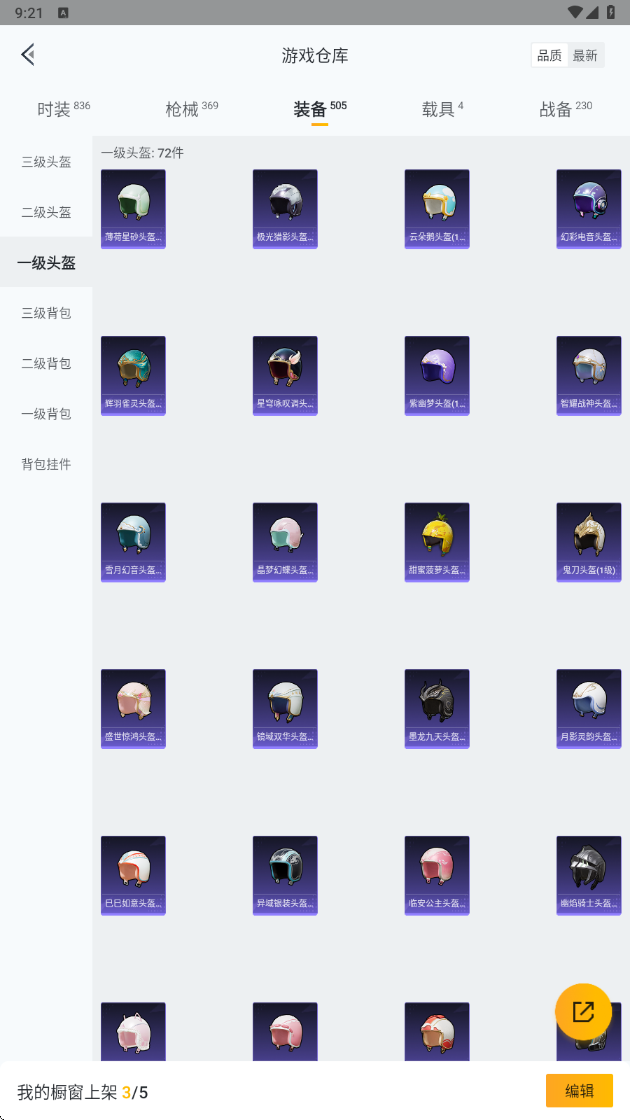
Task: Sort warehouse by 品质
Action: point(549,56)
